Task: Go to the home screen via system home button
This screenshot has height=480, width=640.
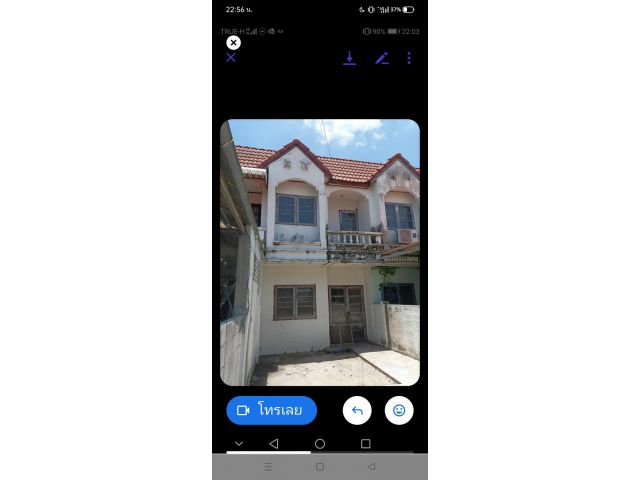Action: coord(320,443)
